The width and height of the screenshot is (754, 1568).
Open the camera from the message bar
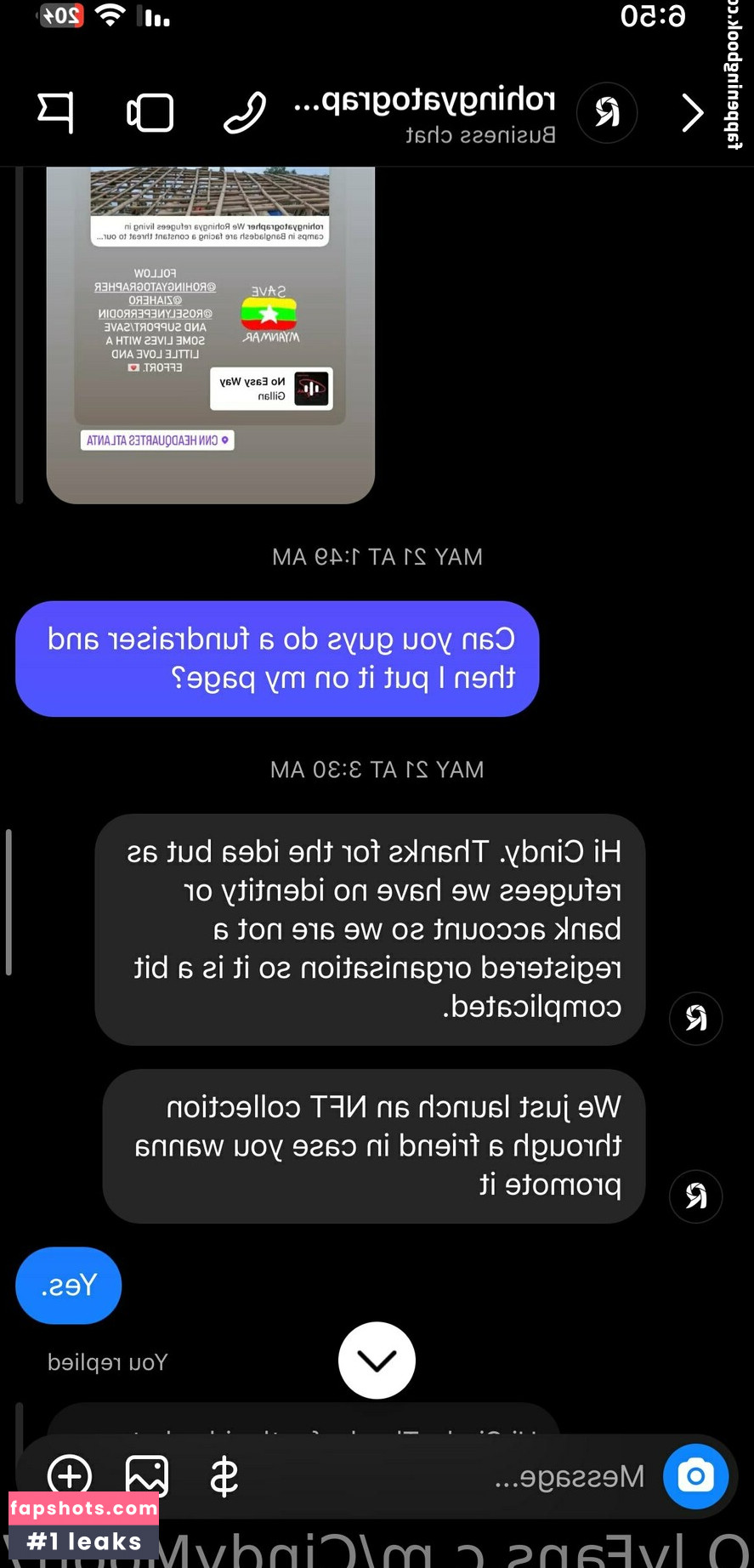pyautogui.click(x=695, y=1476)
